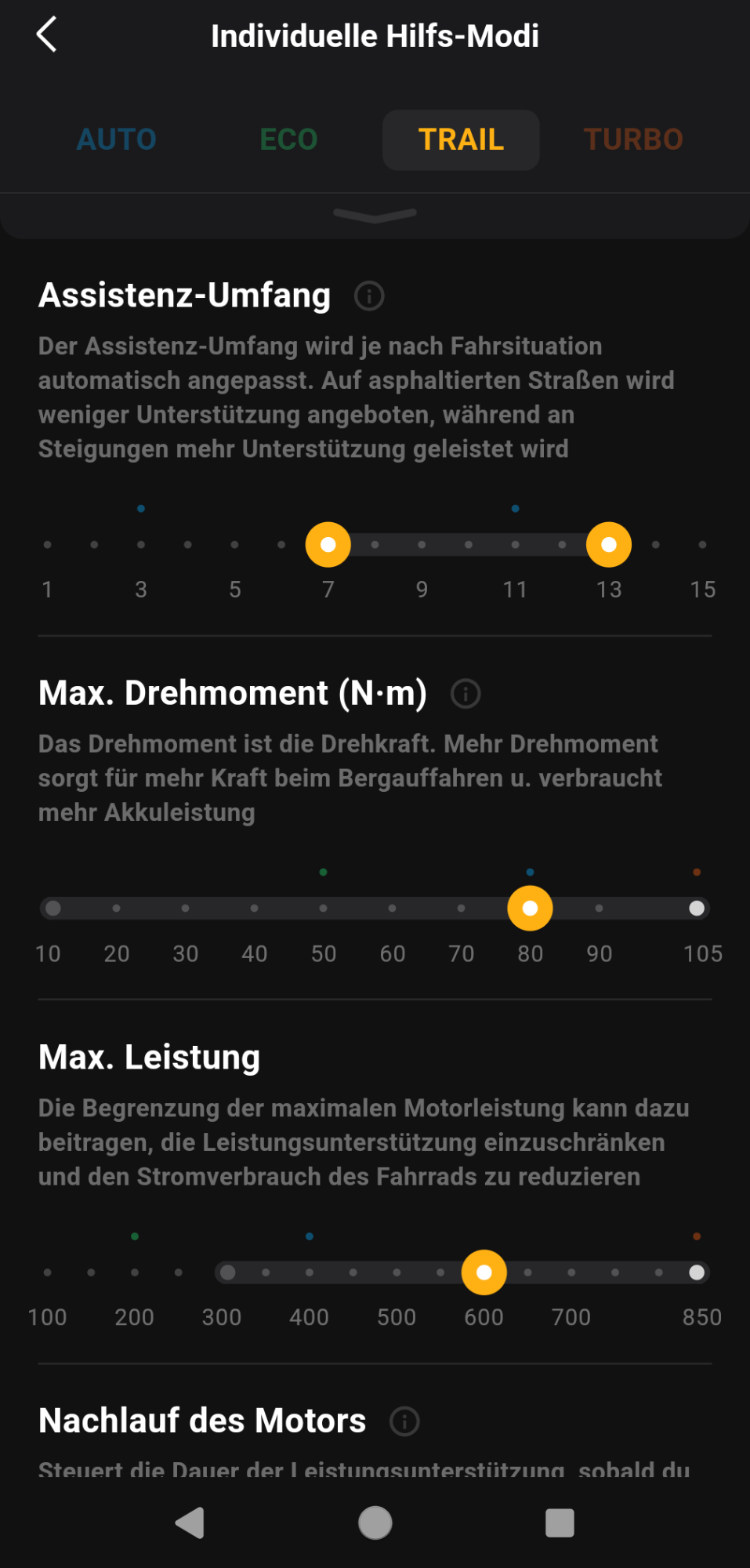Open recent apps from navigation bar
The image size is (750, 1568).
560,1523
